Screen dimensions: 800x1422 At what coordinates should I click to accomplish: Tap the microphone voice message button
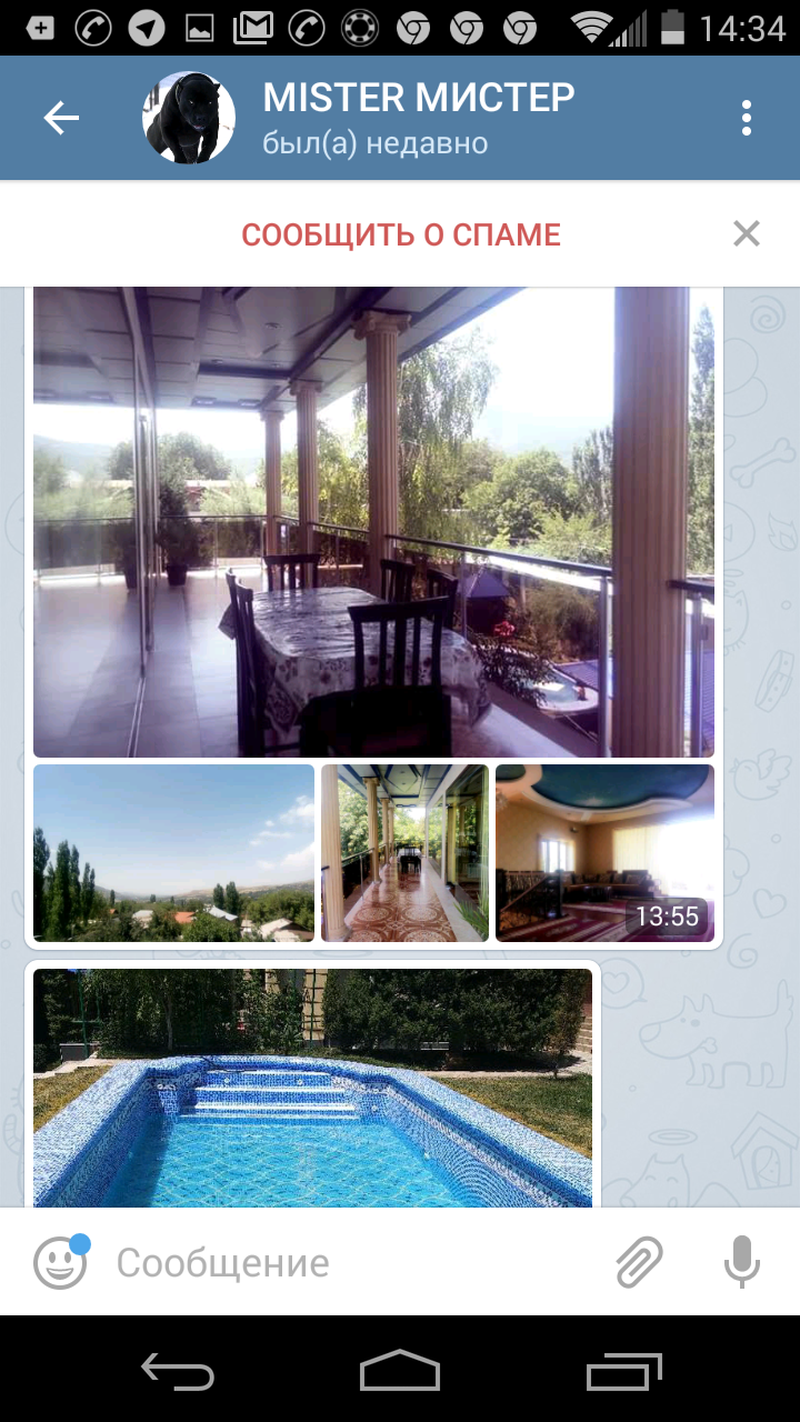point(741,1262)
